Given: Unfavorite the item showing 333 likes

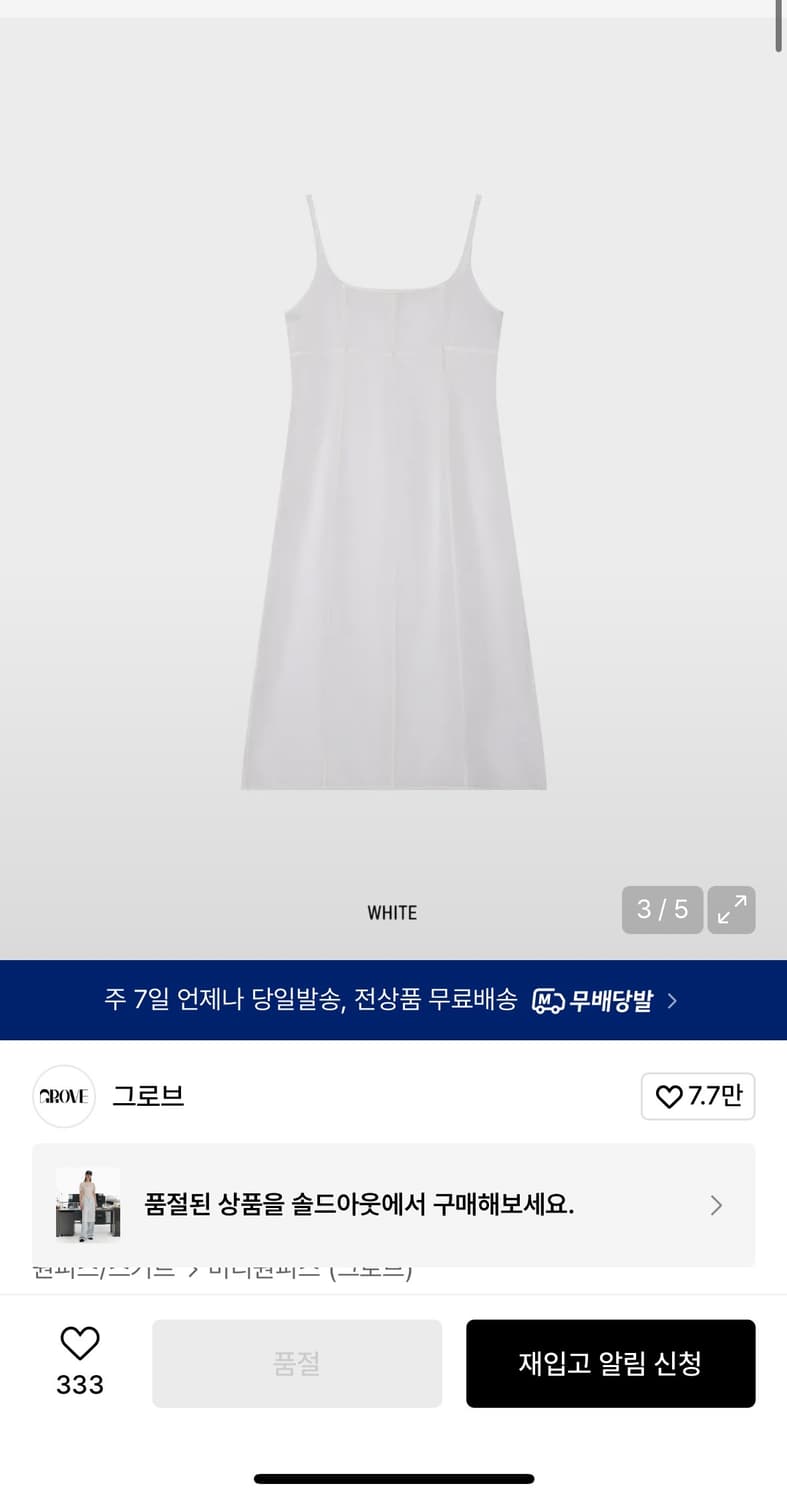Looking at the screenshot, I should 79,1344.
